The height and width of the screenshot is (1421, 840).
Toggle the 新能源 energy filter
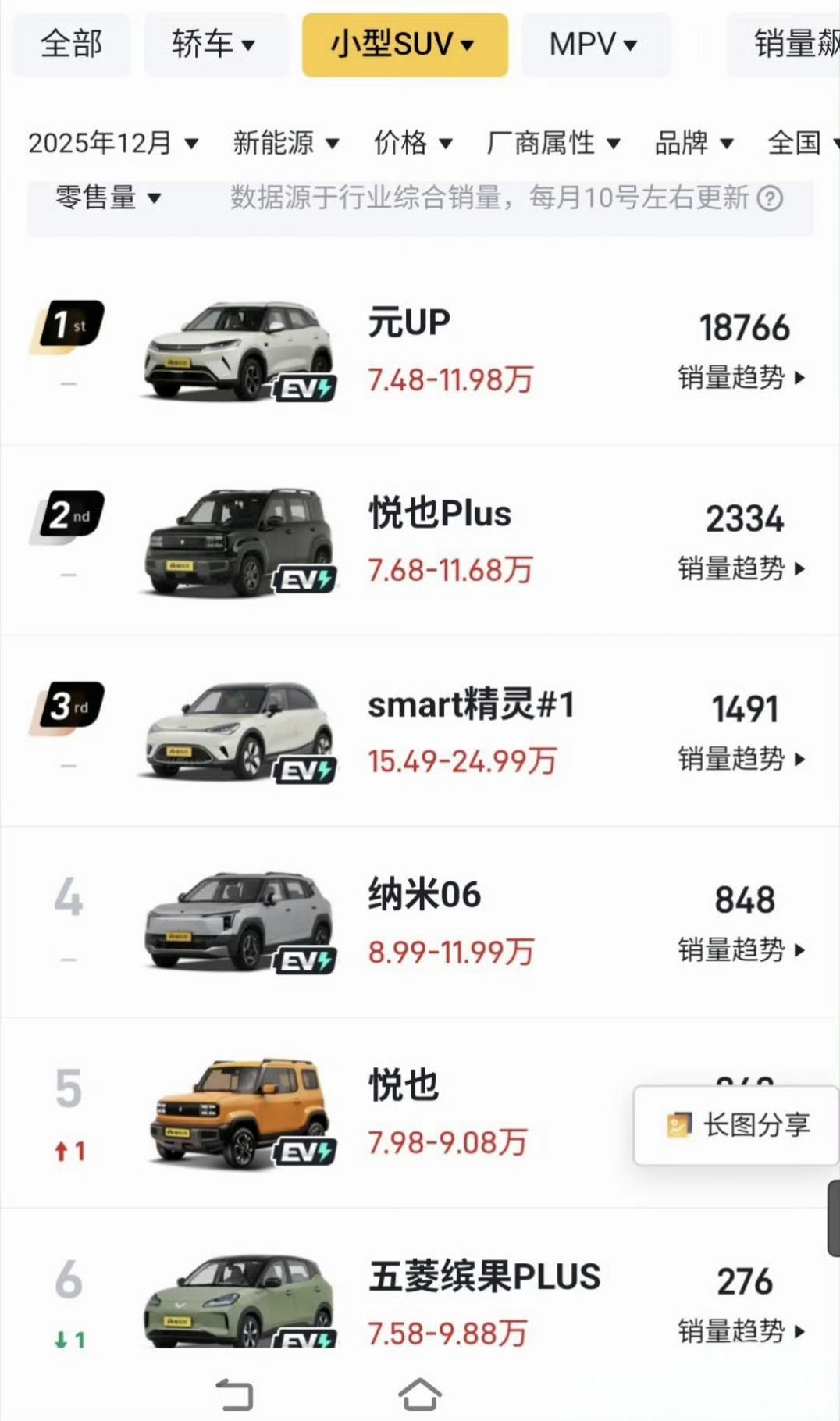pyautogui.click(x=284, y=143)
